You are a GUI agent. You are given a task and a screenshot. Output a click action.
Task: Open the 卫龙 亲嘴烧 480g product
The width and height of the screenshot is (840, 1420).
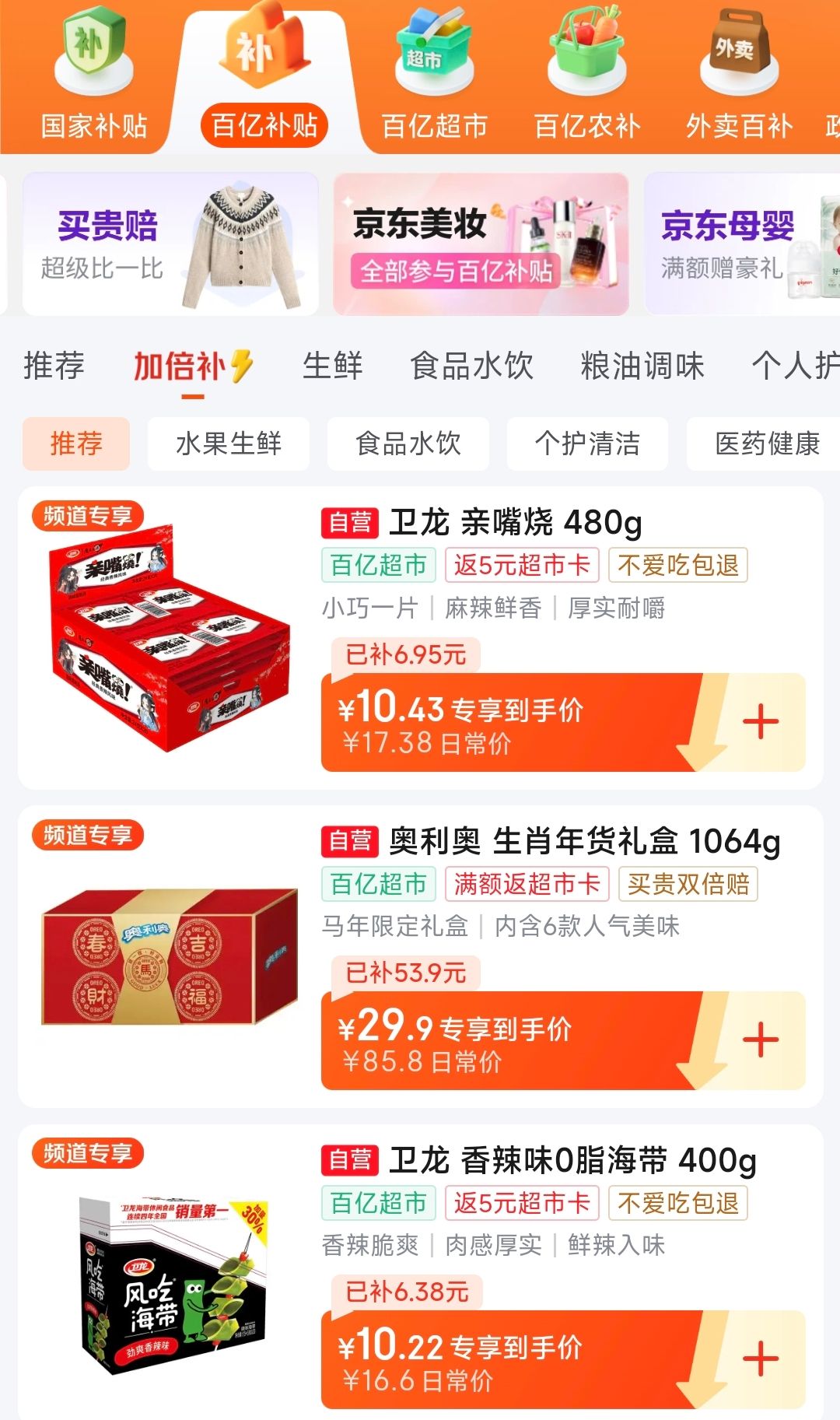(516, 523)
